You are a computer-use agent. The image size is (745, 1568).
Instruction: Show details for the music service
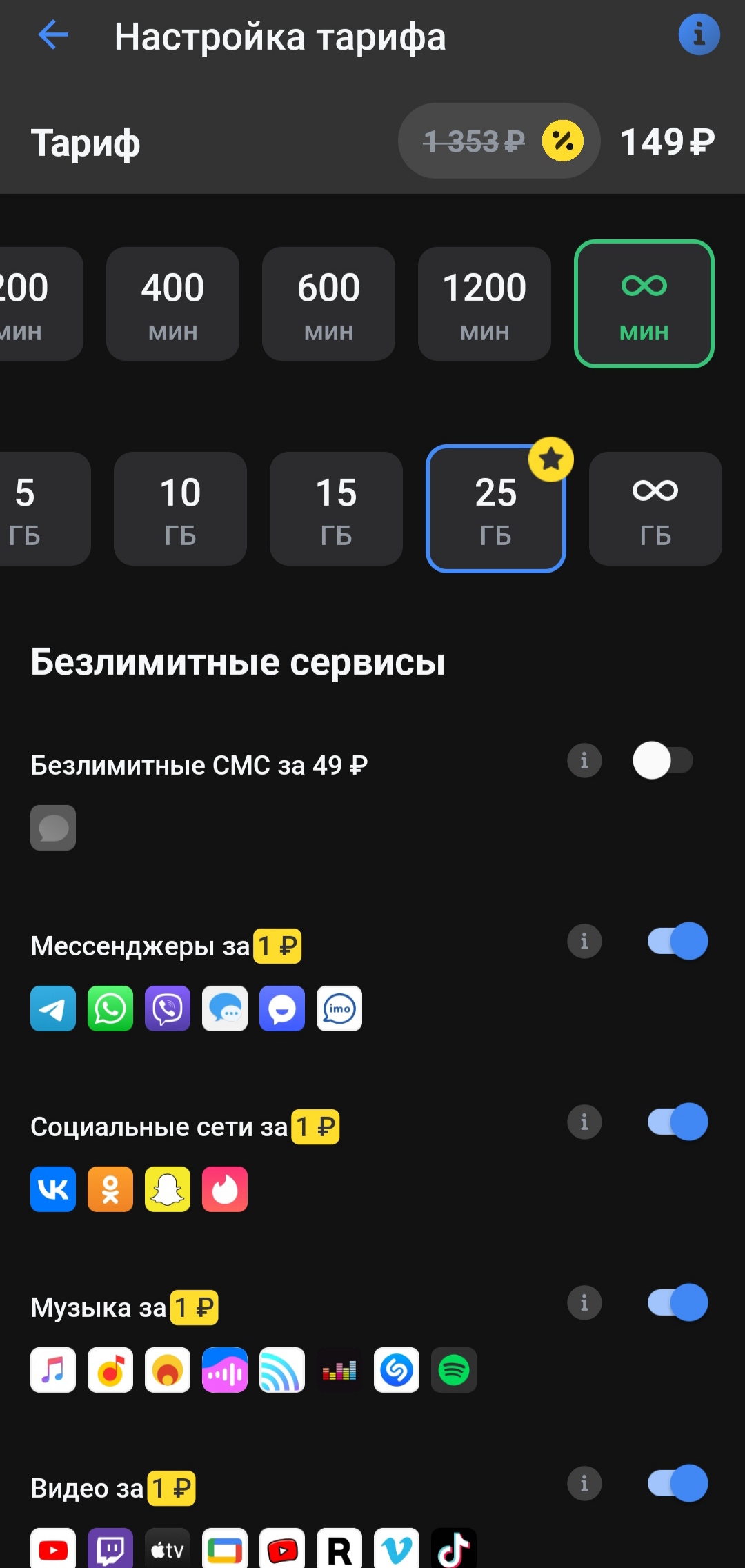[x=584, y=1303]
